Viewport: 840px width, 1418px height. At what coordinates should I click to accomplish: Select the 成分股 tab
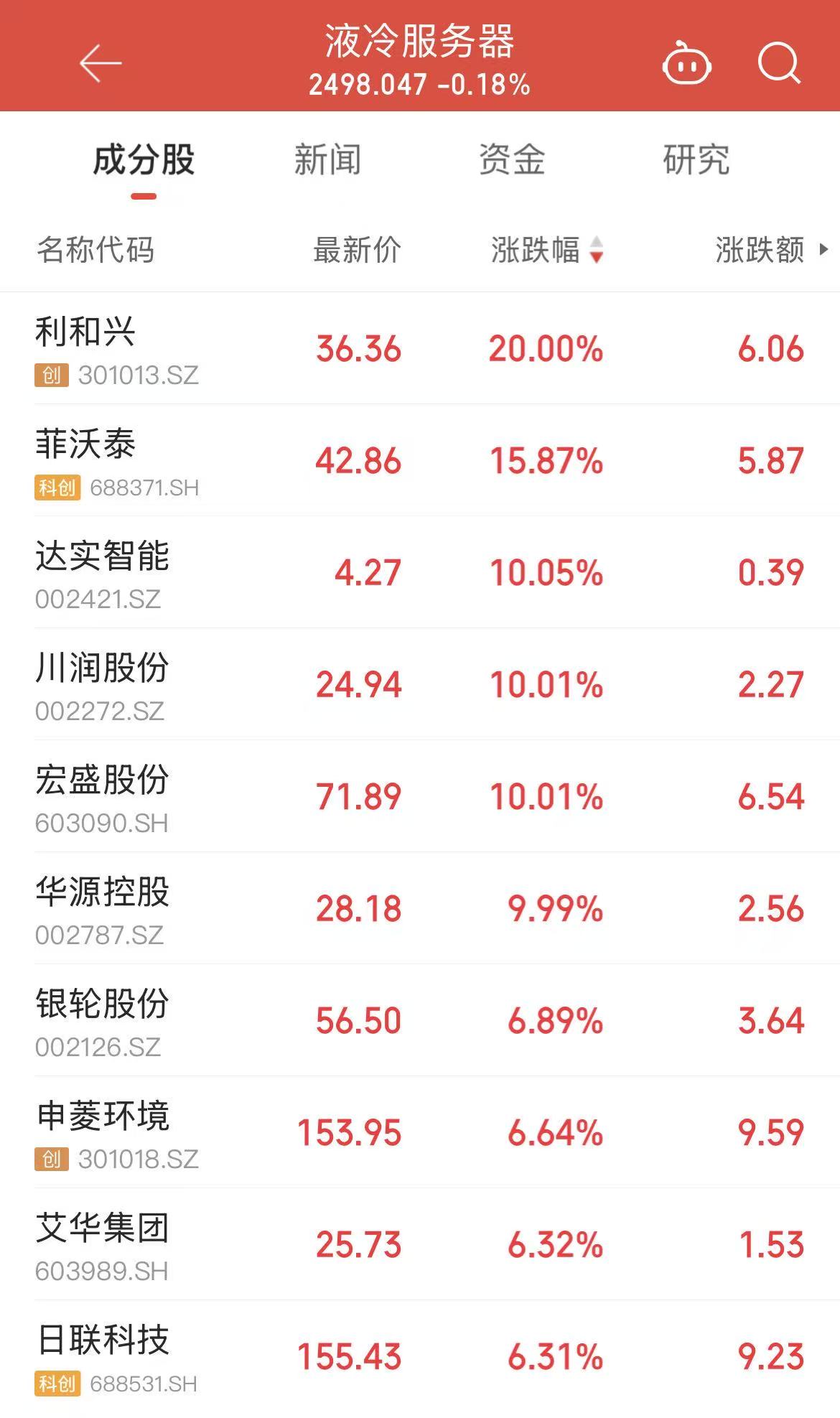pyautogui.click(x=144, y=159)
